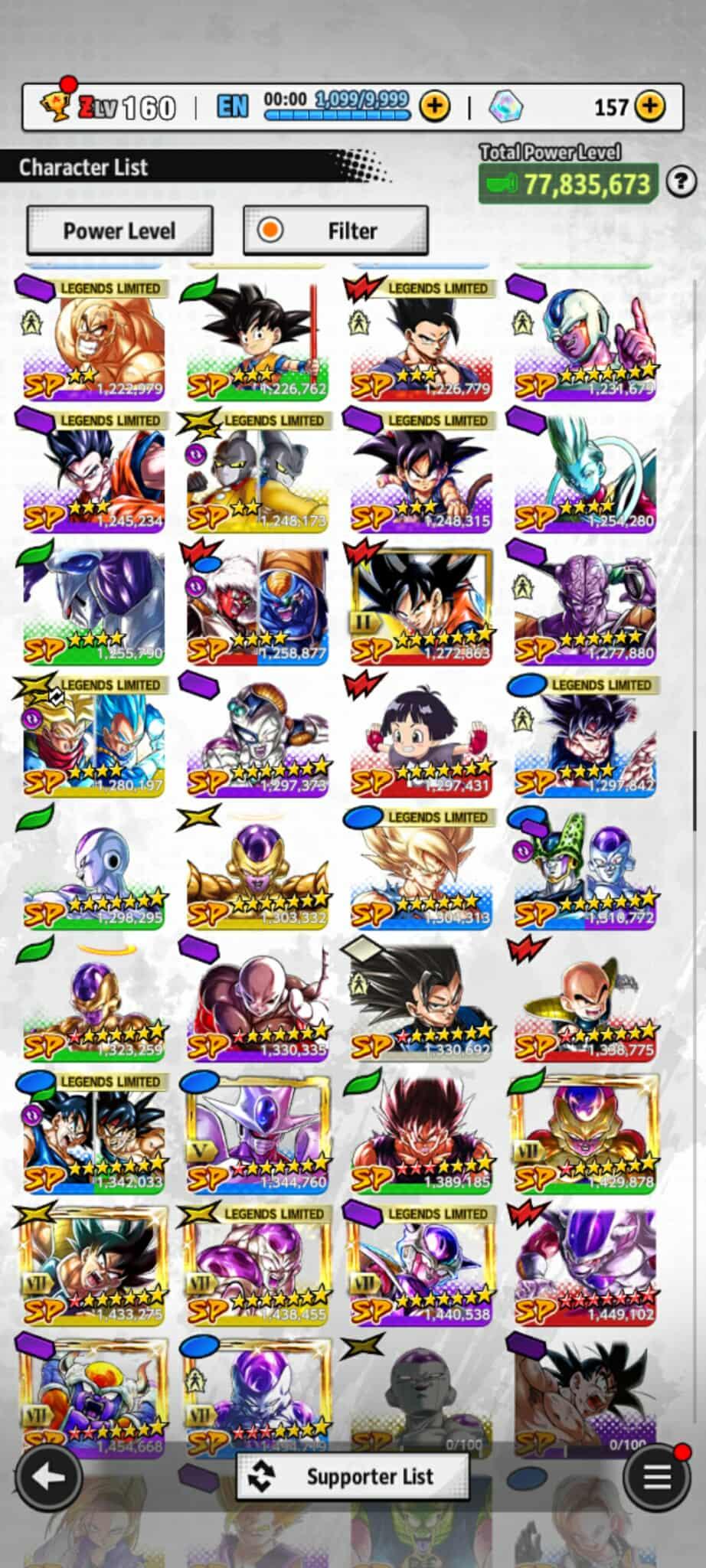The width and height of the screenshot is (706, 1568).
Task: Select the character with power 1,226,762
Action: pyautogui.click(x=257, y=339)
